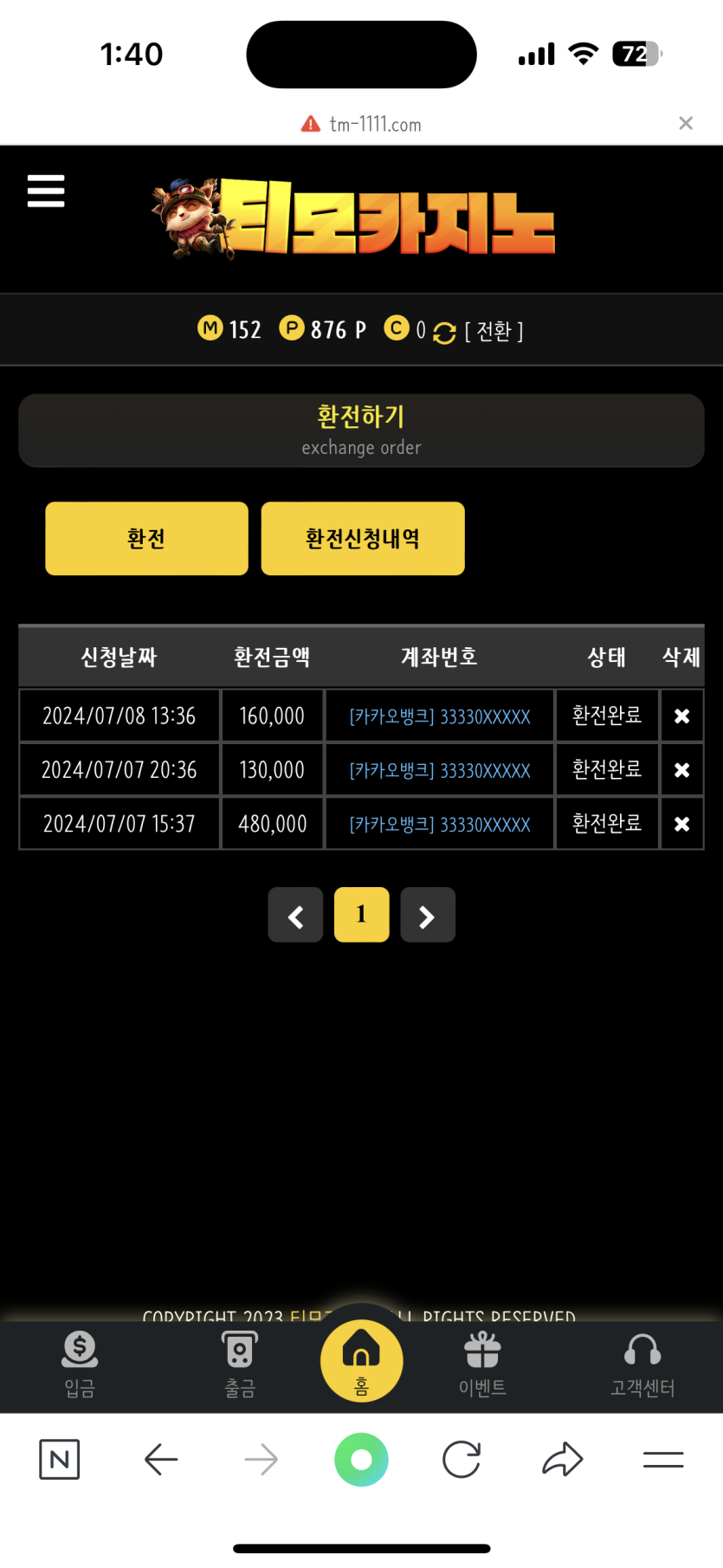Viewport: 723px width, 1568px height.
Task: Go to previous page of results
Action: click(295, 915)
